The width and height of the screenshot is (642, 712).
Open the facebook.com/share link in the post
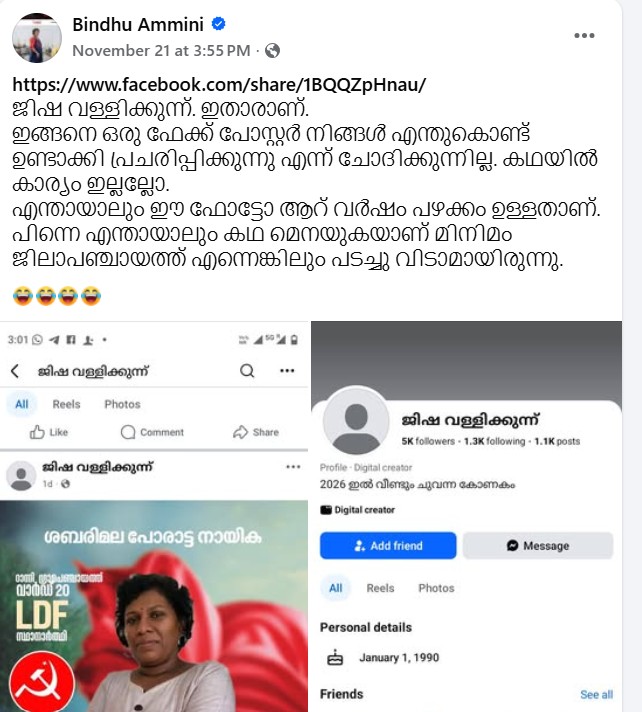(x=219, y=84)
